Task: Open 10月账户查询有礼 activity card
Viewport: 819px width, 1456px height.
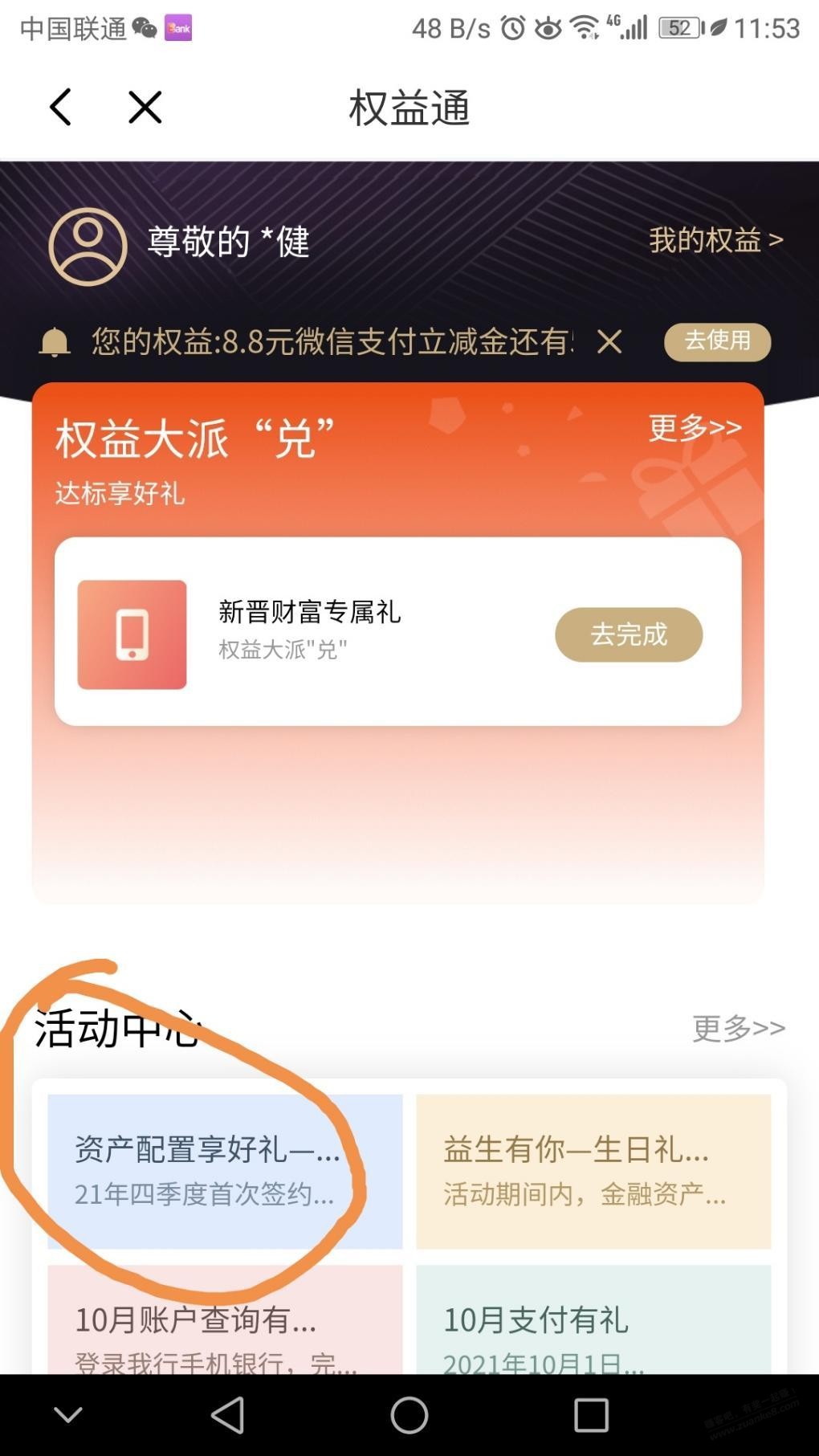Action: pyautogui.click(x=225, y=1321)
